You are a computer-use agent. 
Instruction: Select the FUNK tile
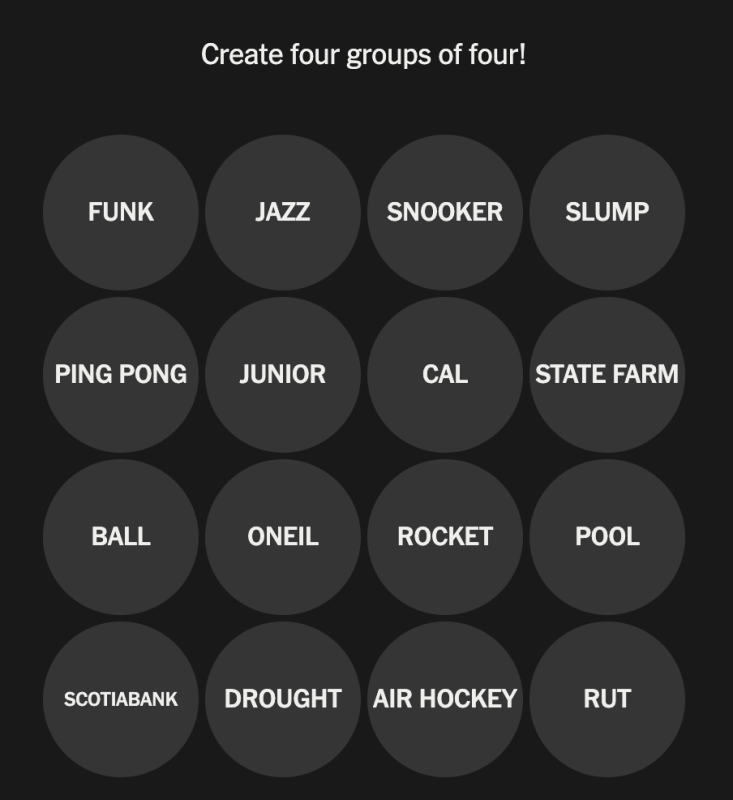121,212
